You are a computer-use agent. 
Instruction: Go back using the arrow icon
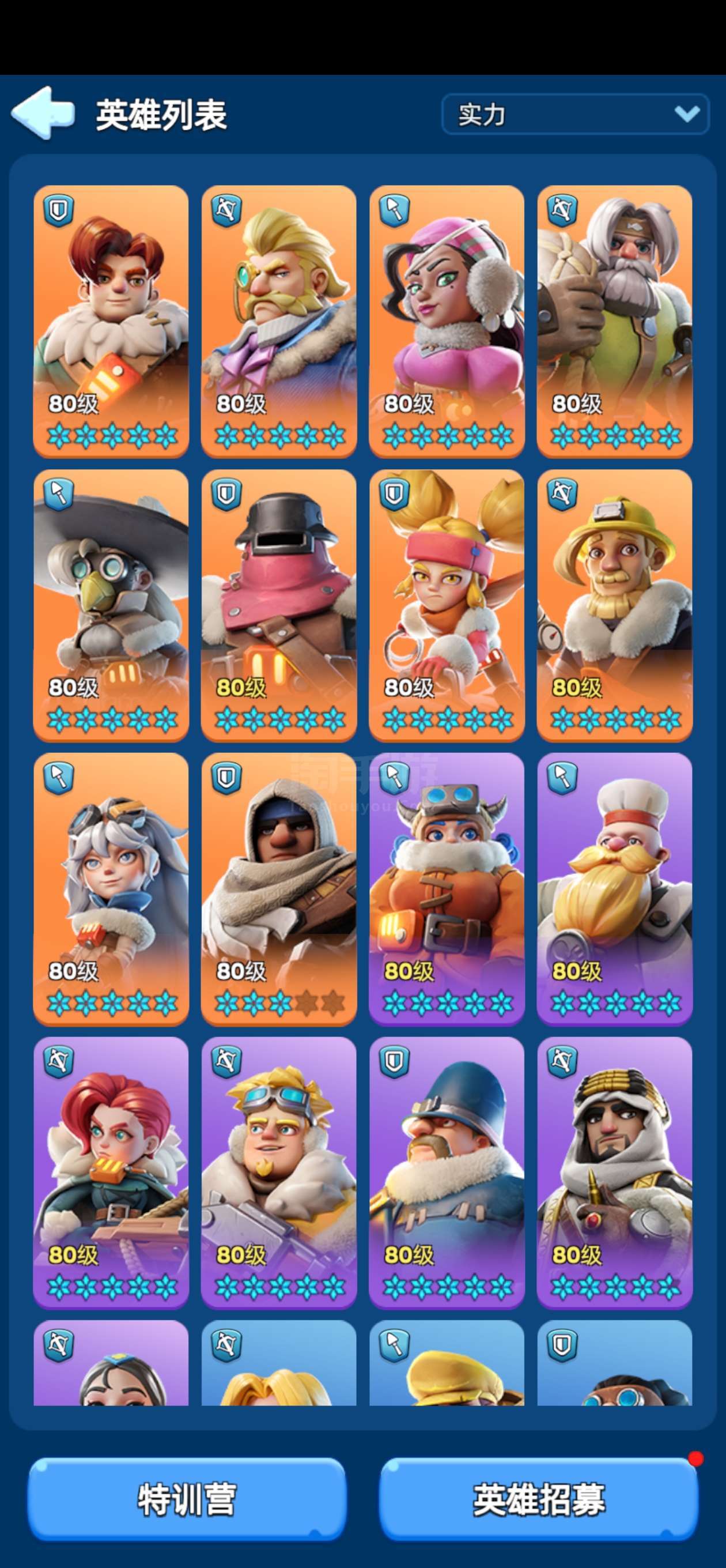click(43, 113)
